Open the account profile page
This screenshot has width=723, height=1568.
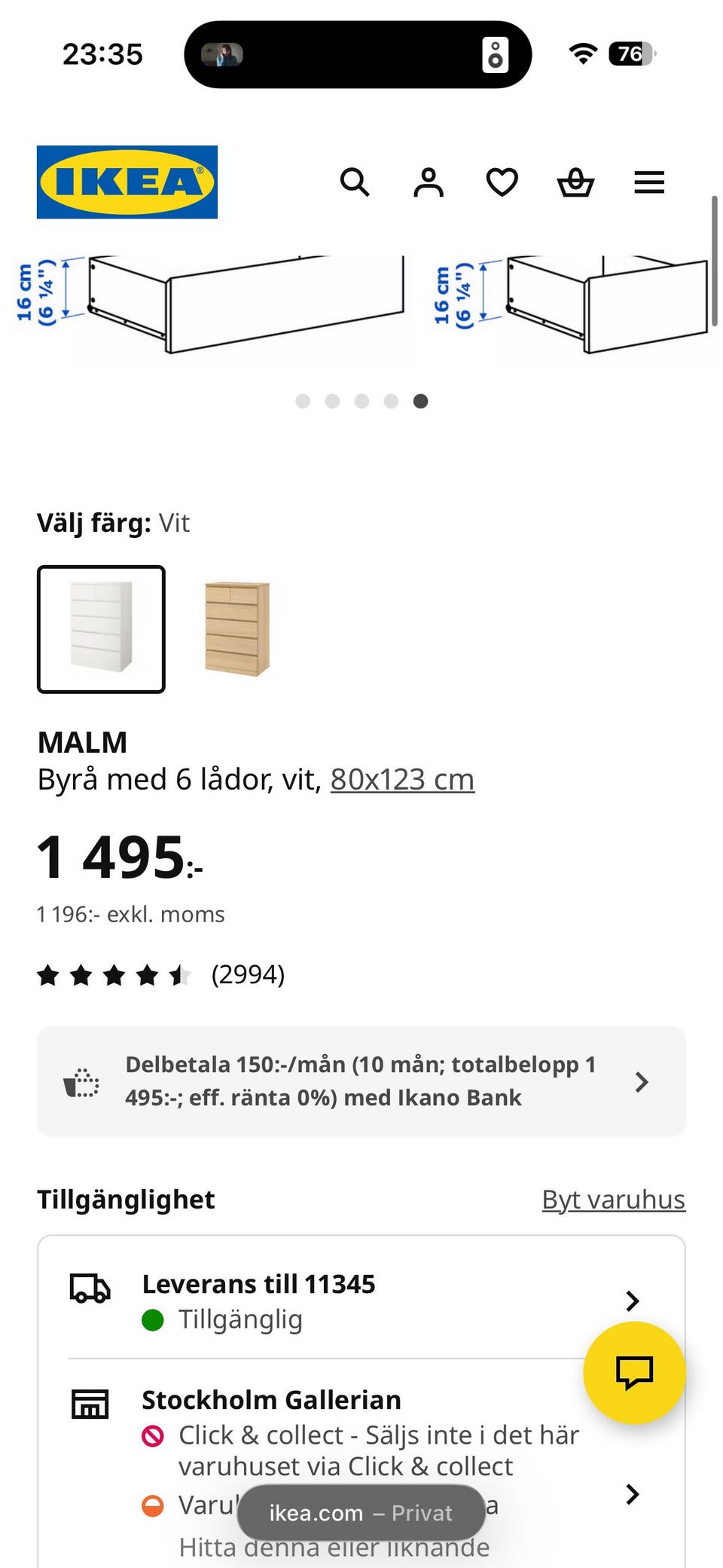(x=428, y=182)
